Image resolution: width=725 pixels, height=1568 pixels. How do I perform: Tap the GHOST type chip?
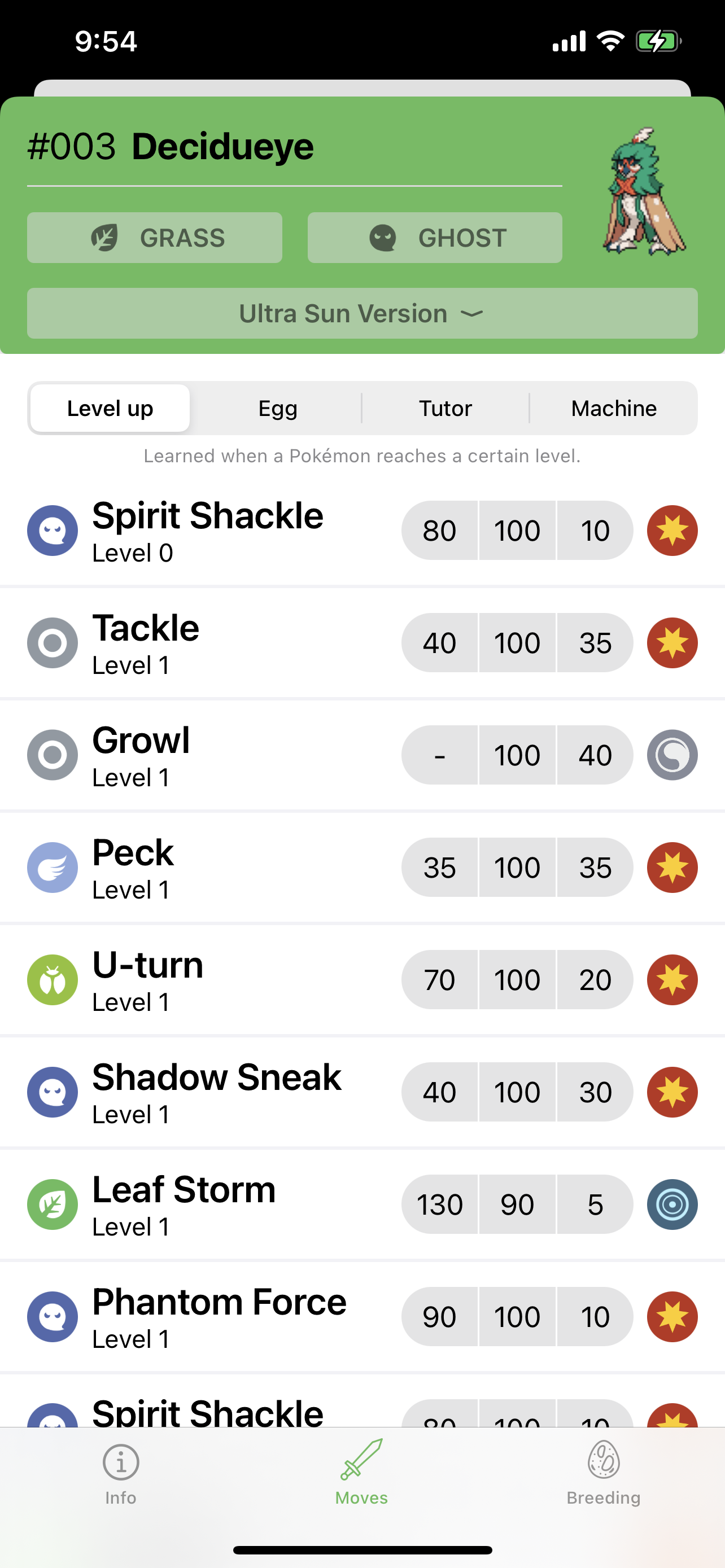(x=435, y=238)
